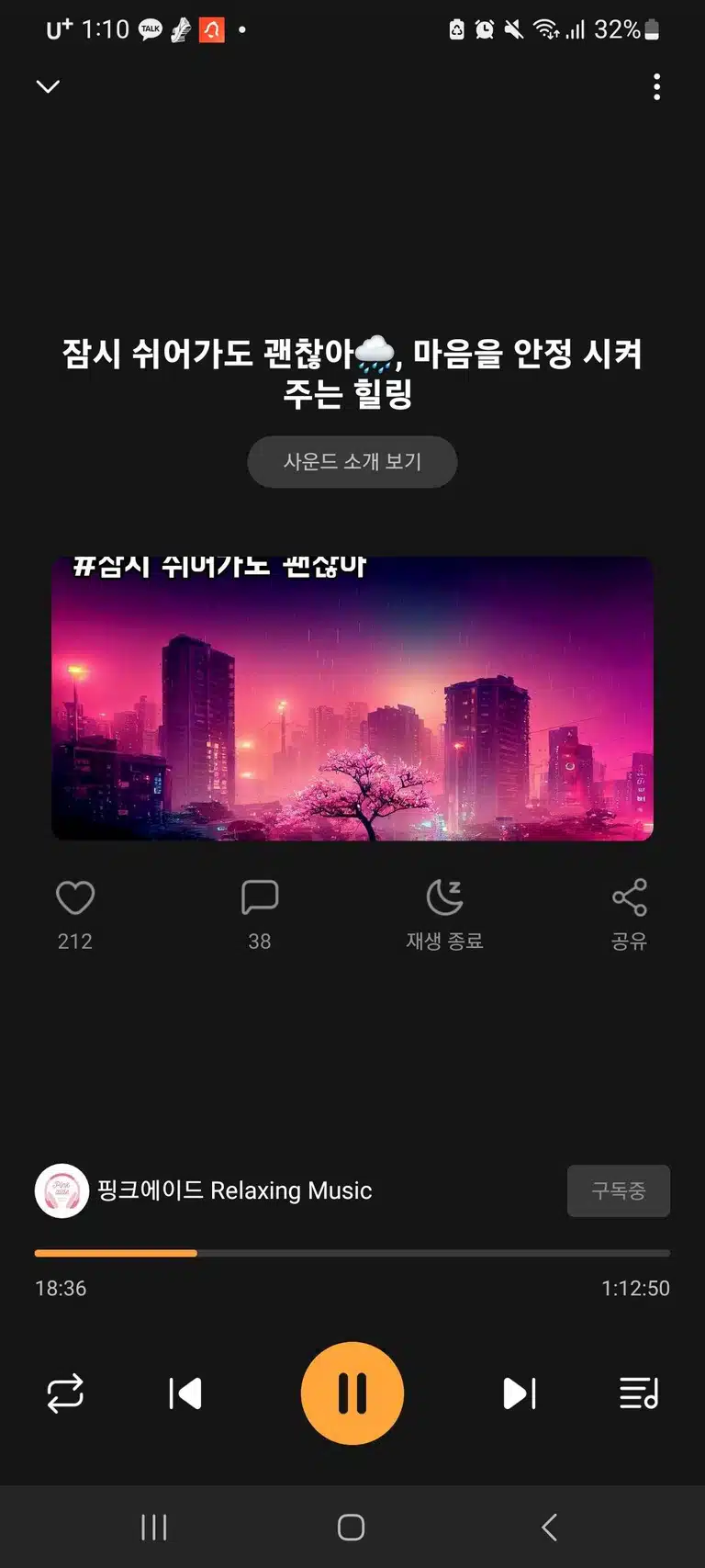The image size is (705, 1568).
Task: Tap the 사운드 소개 보기 button
Action: (x=352, y=461)
